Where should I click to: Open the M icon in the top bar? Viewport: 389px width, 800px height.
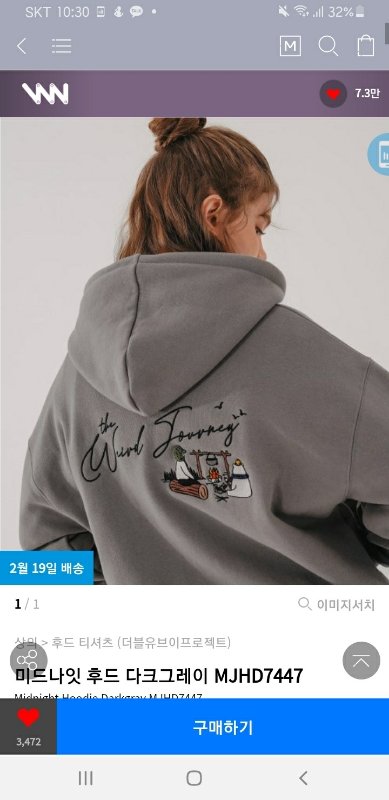290,46
